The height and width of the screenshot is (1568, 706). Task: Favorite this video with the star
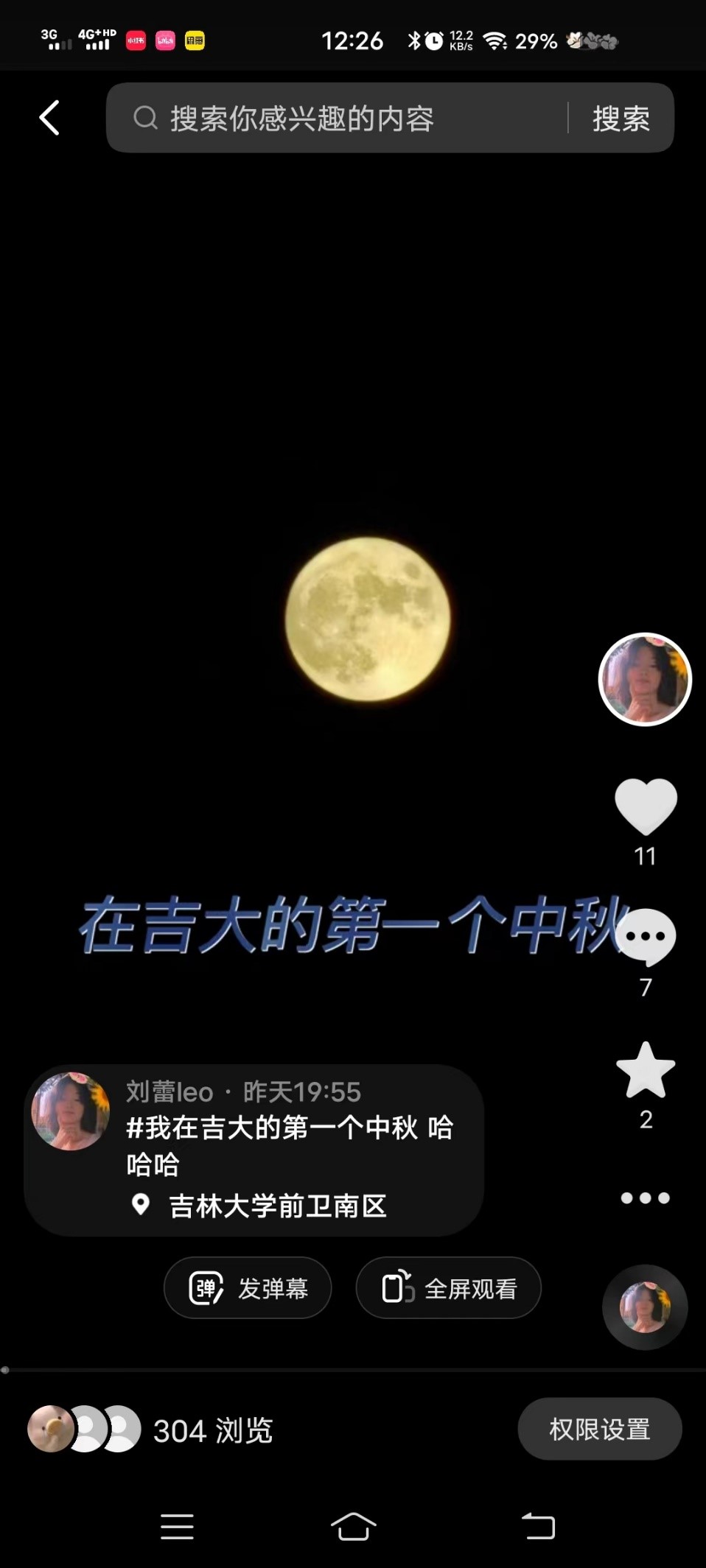[646, 1071]
